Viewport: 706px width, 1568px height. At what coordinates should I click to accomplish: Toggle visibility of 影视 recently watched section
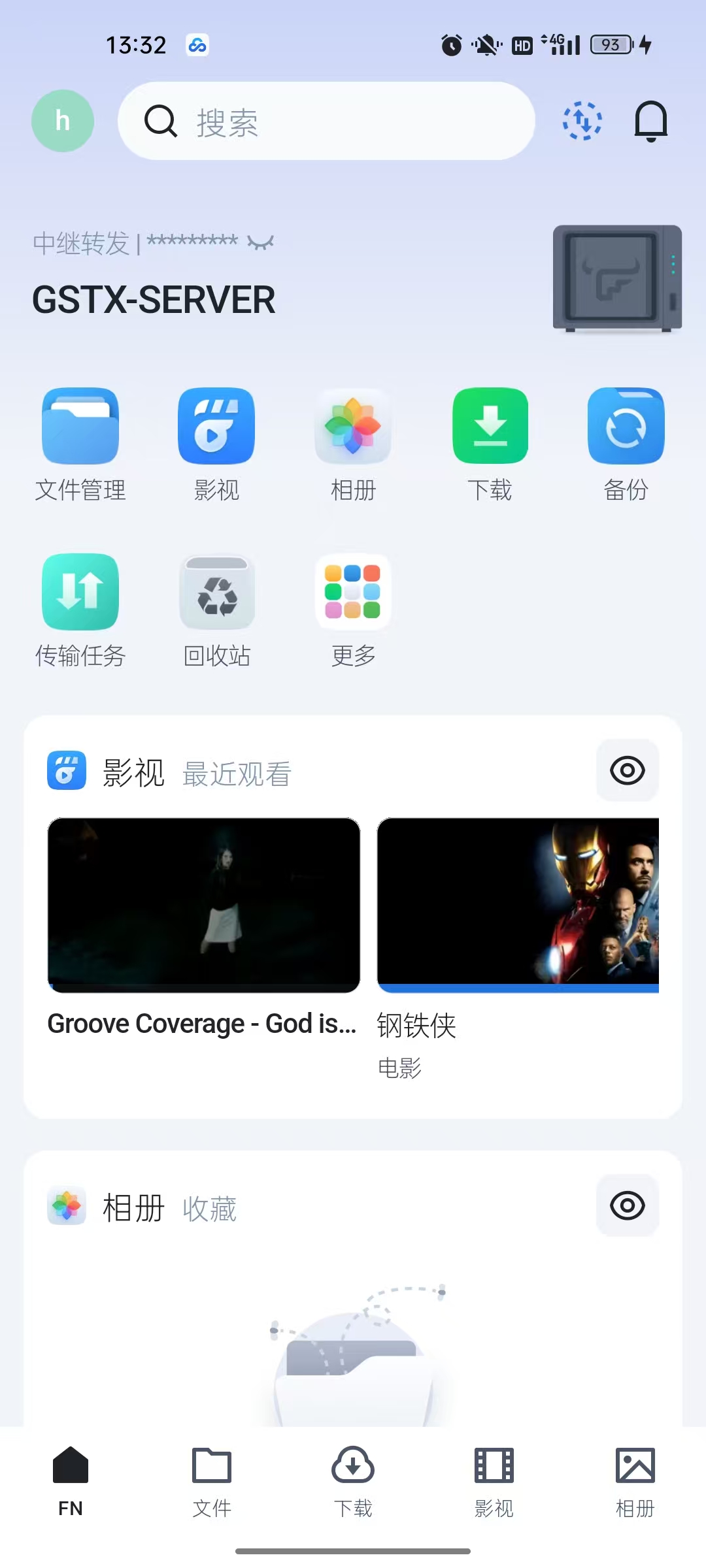tap(627, 770)
